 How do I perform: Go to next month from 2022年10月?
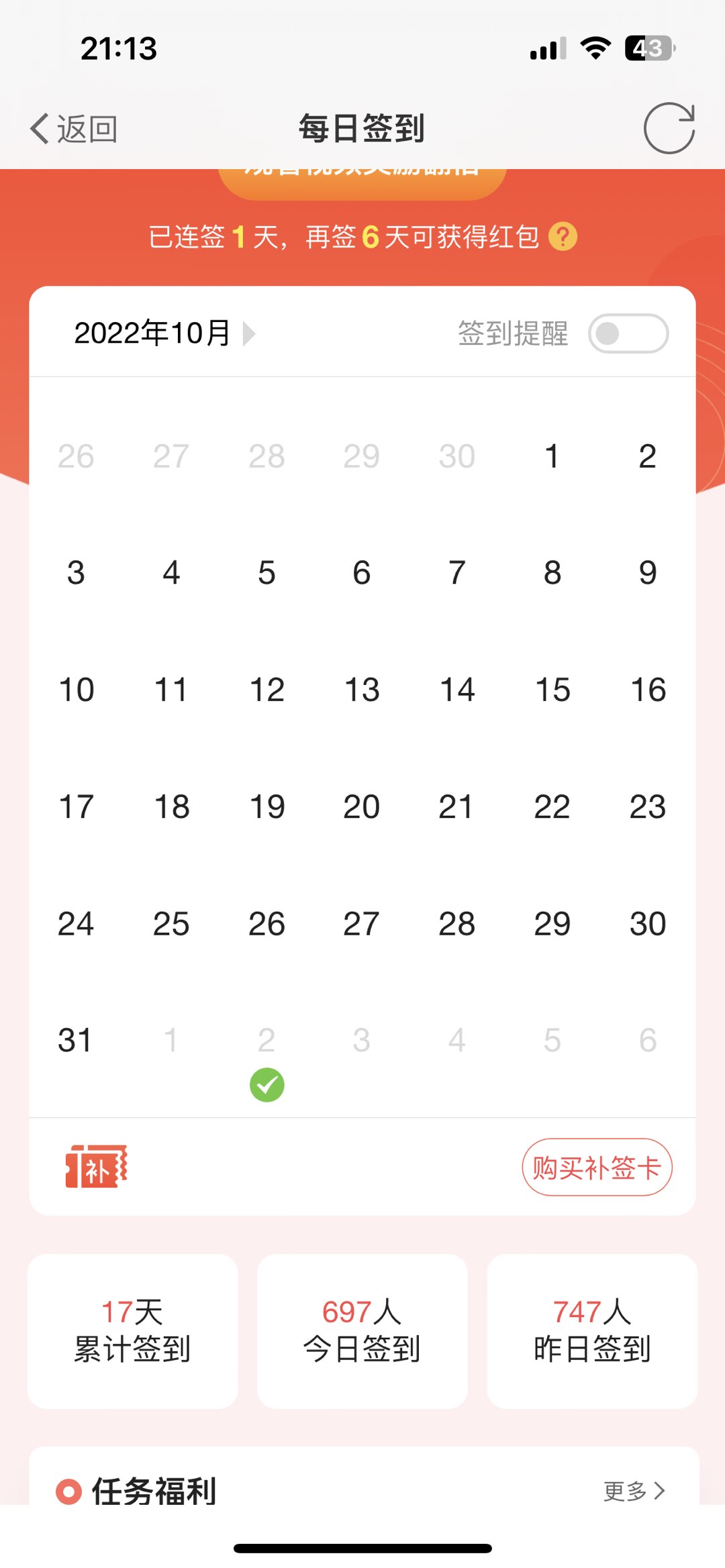[x=249, y=333]
